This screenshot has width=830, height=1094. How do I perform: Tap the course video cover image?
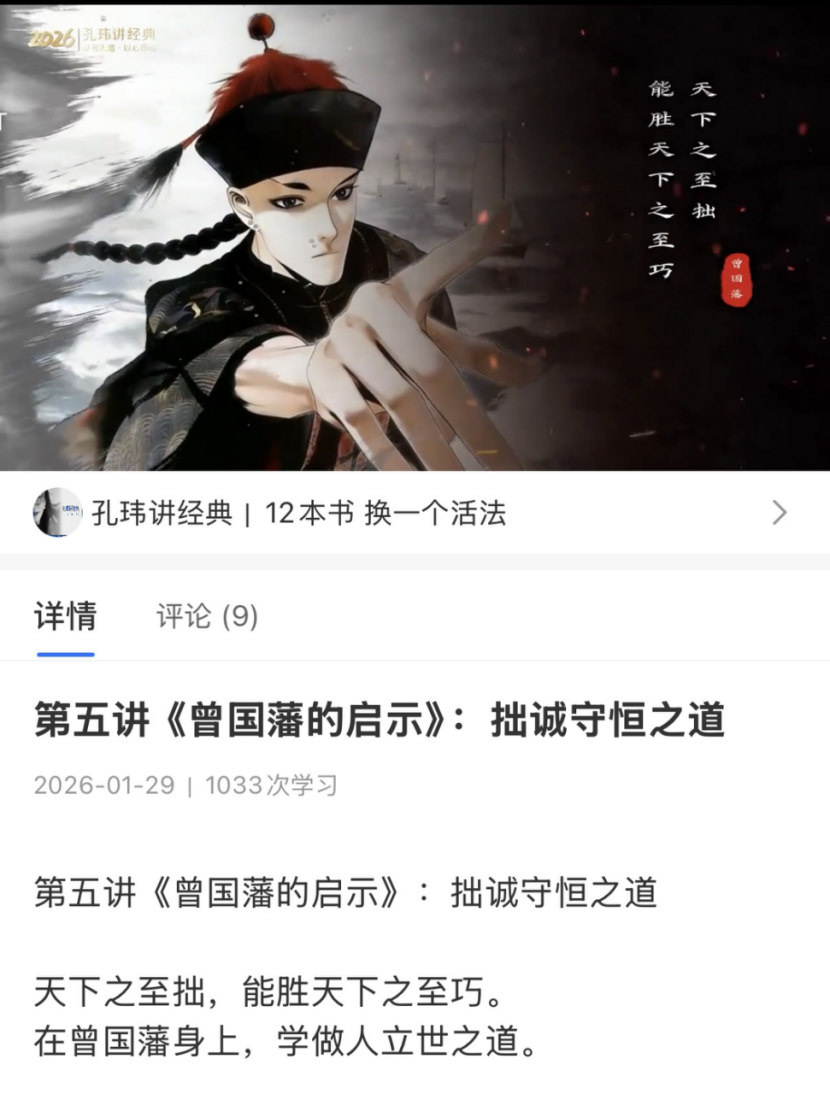[x=414, y=237]
